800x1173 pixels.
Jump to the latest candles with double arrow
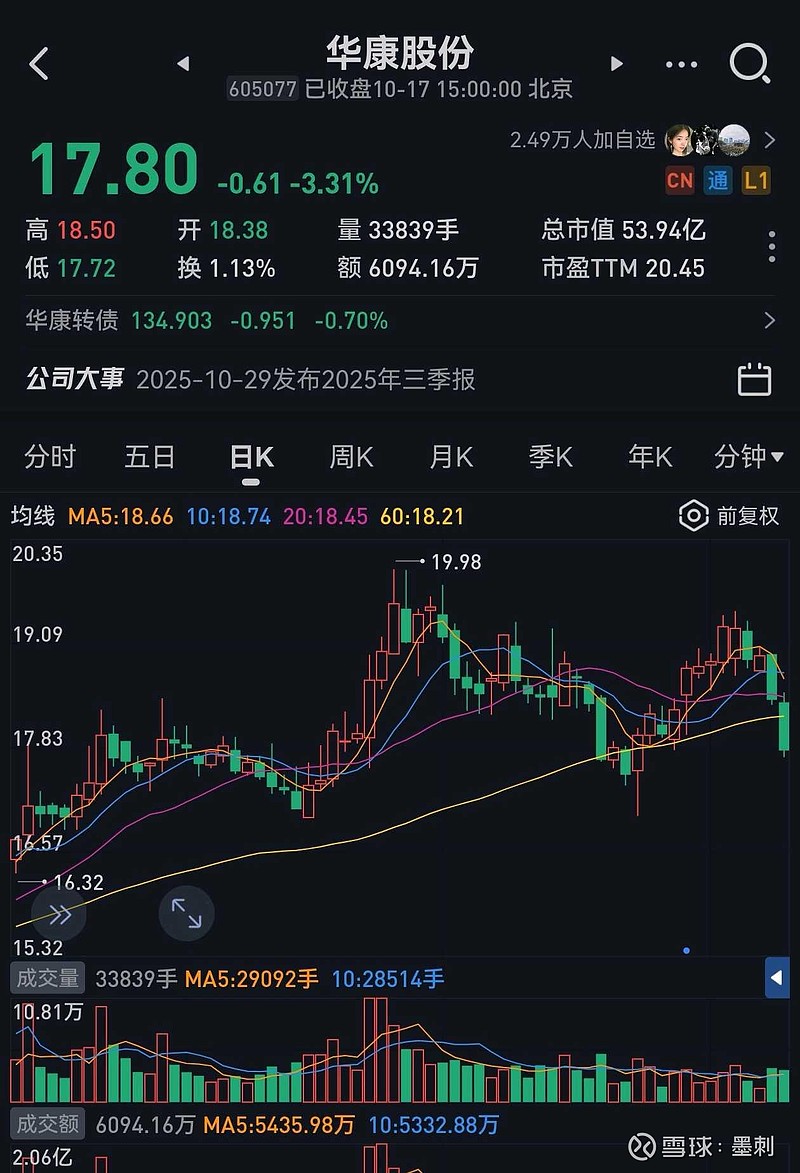pos(59,913)
